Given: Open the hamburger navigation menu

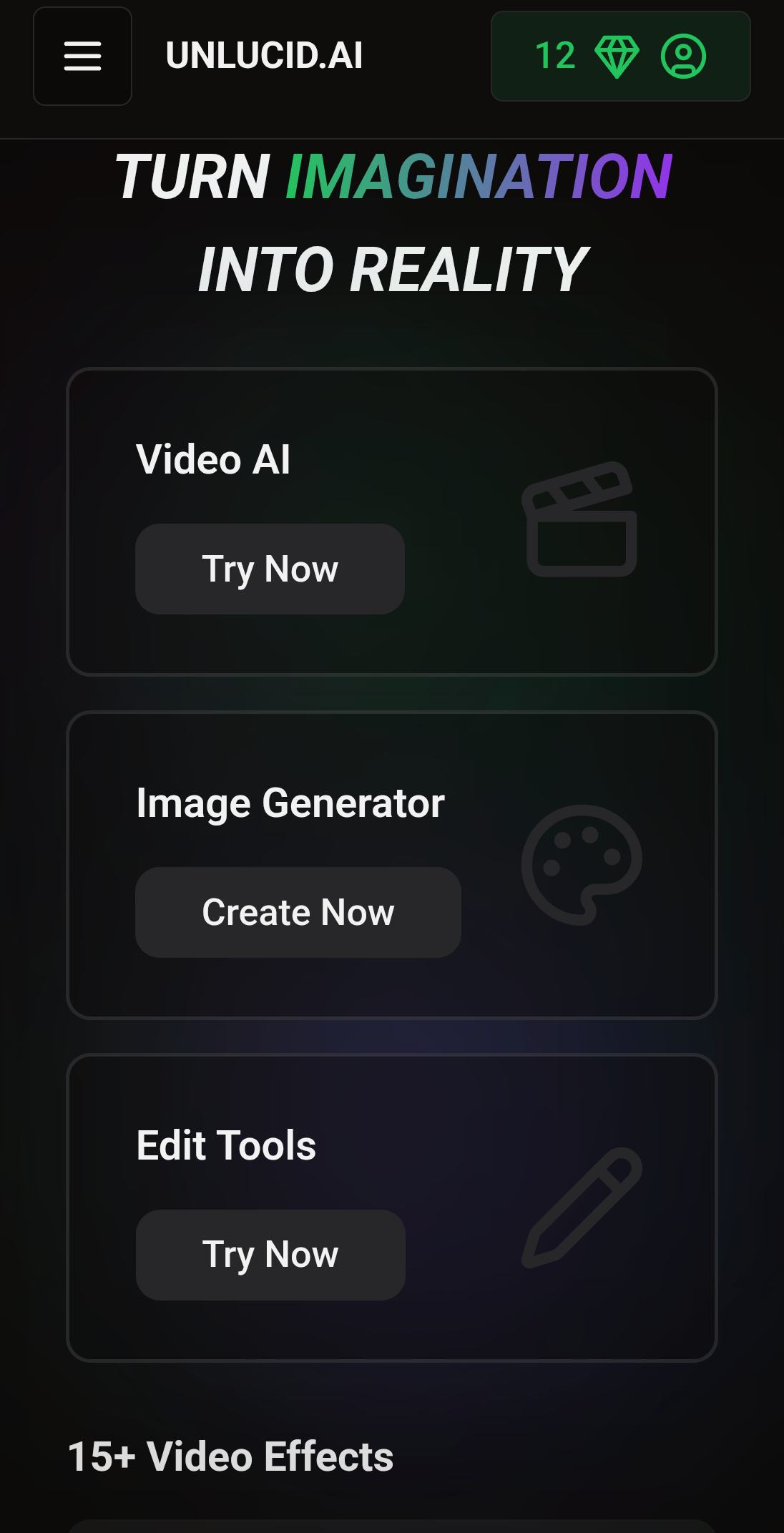Looking at the screenshot, I should 82,56.
